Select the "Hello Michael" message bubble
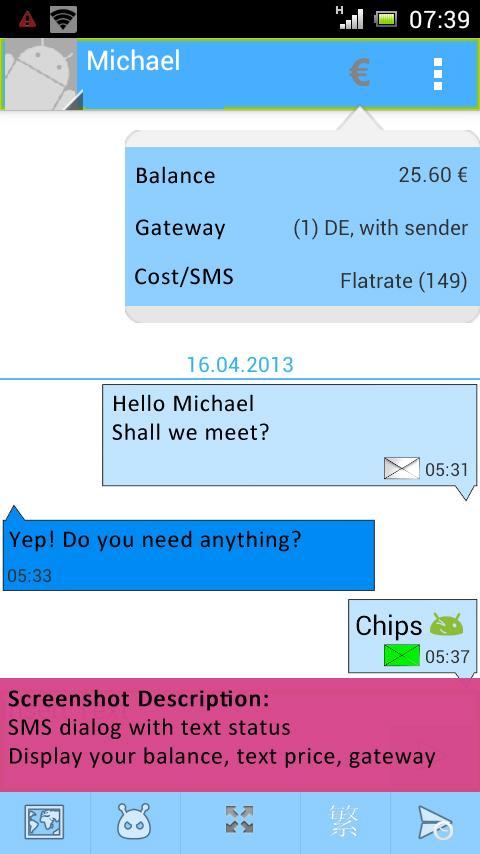Image resolution: width=480 pixels, height=854 pixels. point(289,436)
